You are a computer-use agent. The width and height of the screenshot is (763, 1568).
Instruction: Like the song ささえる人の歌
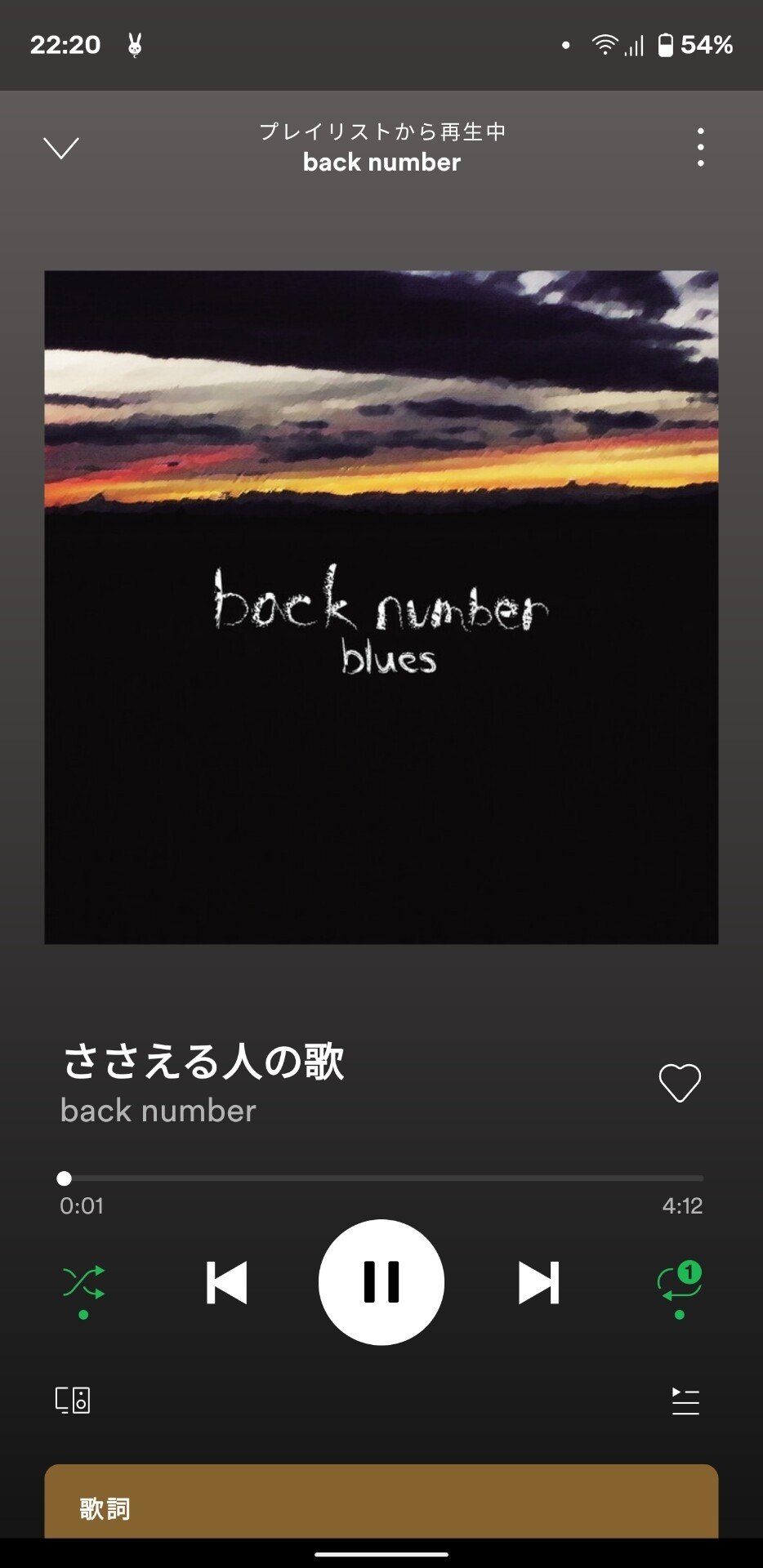click(x=680, y=1084)
